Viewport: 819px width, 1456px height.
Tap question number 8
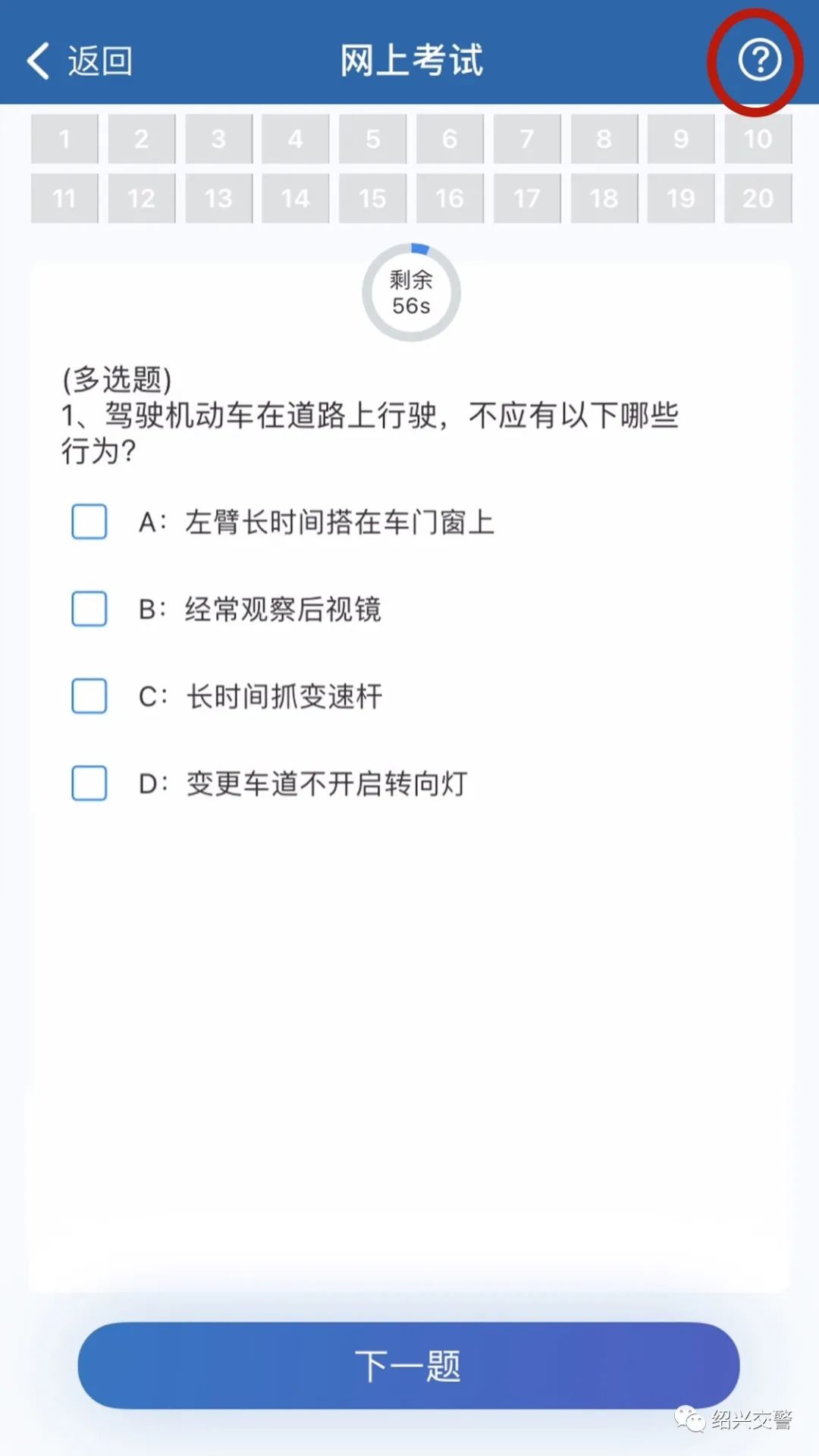(x=603, y=139)
